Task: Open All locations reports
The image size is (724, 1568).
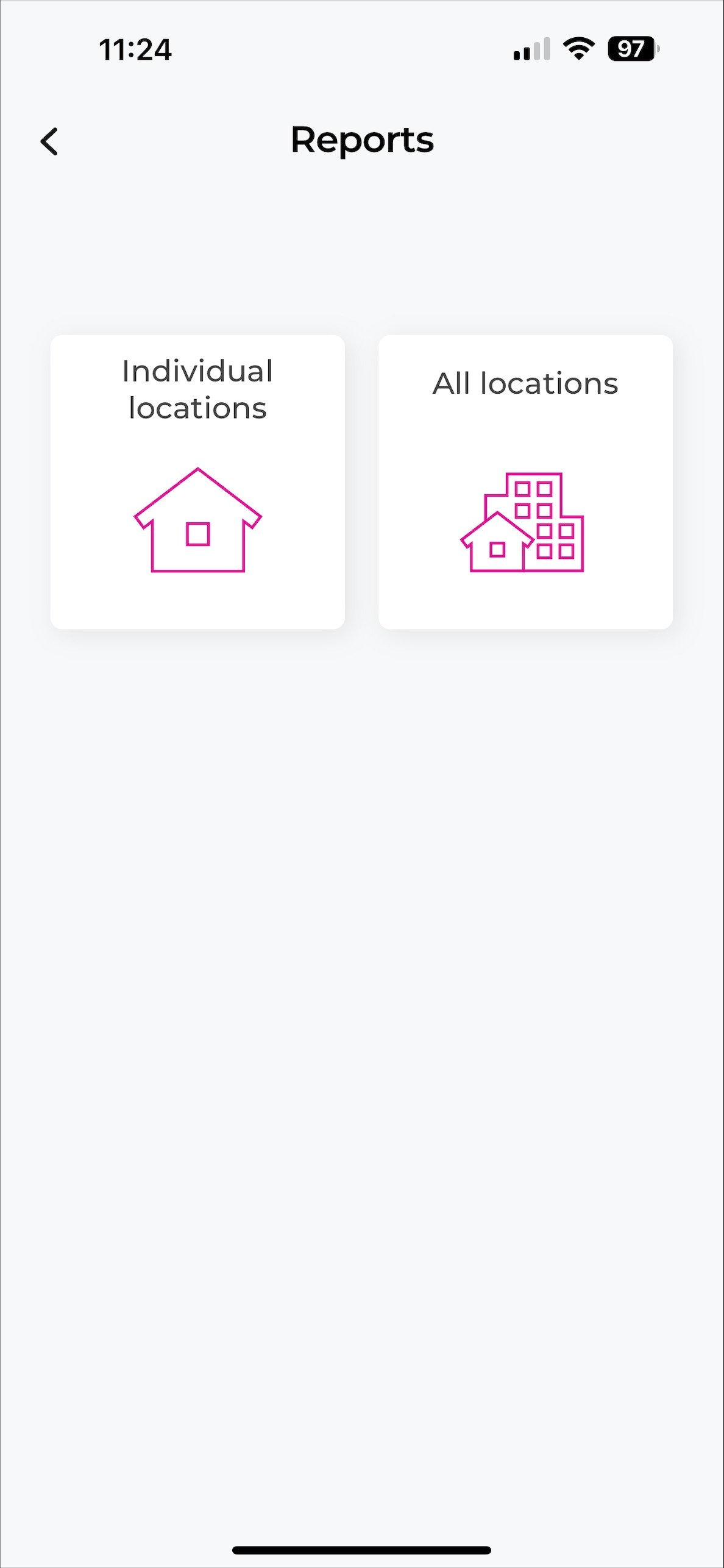Action: 525,481
